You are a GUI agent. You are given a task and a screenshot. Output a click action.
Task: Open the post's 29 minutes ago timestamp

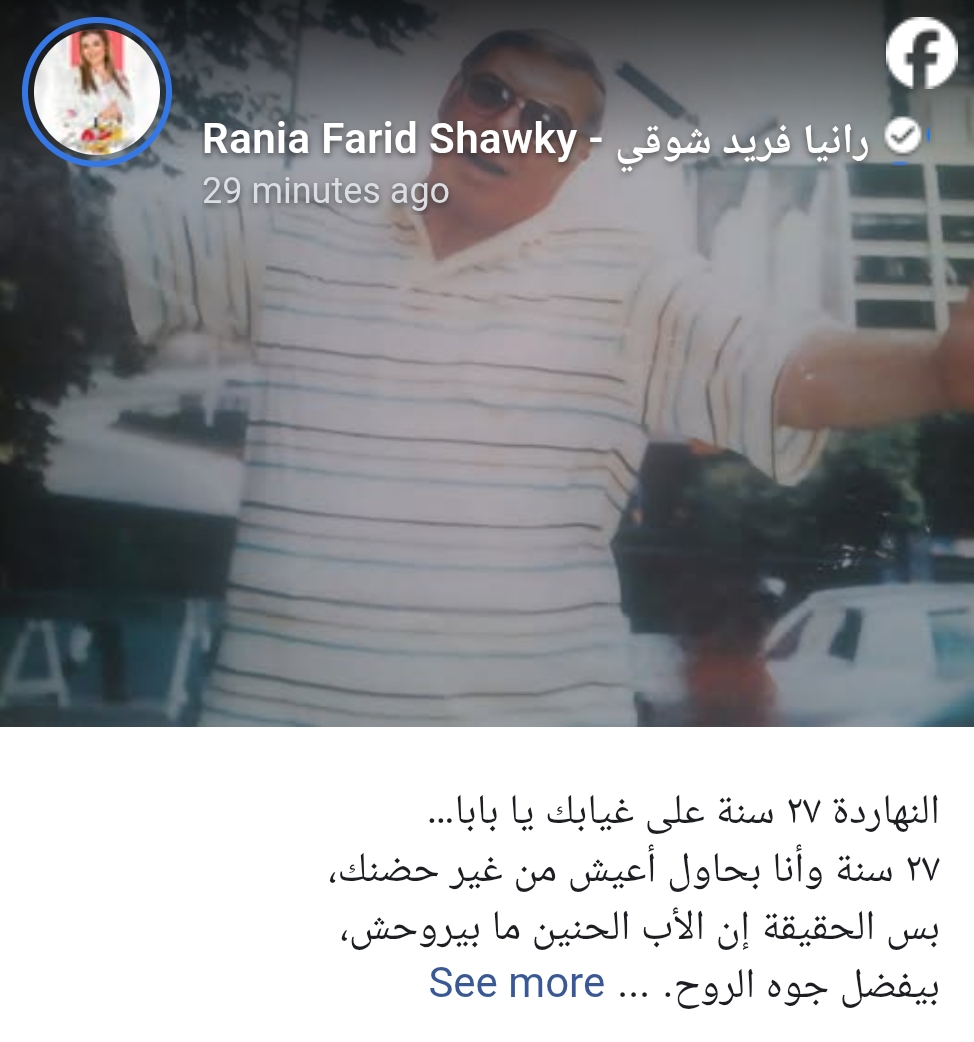point(325,190)
